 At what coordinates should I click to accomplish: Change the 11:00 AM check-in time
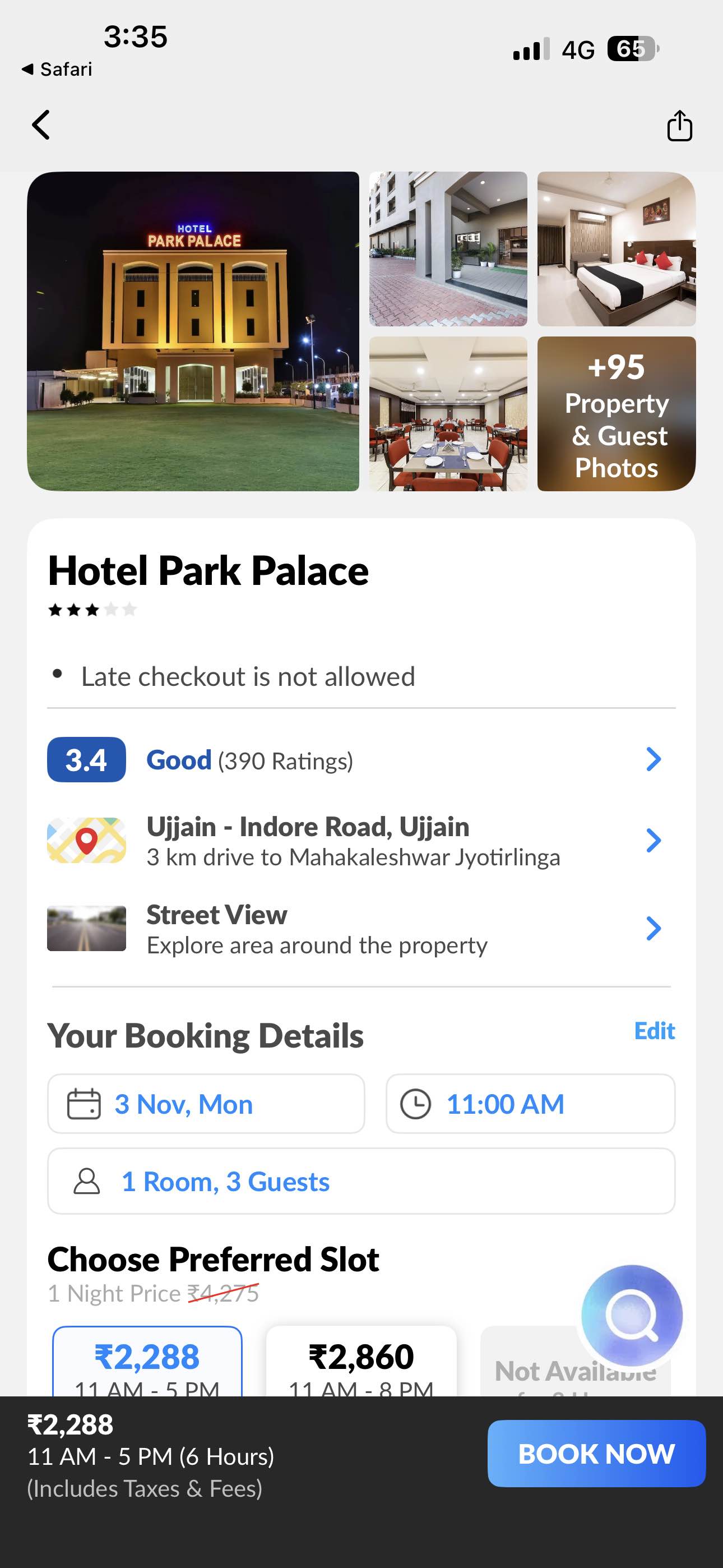tap(530, 1104)
